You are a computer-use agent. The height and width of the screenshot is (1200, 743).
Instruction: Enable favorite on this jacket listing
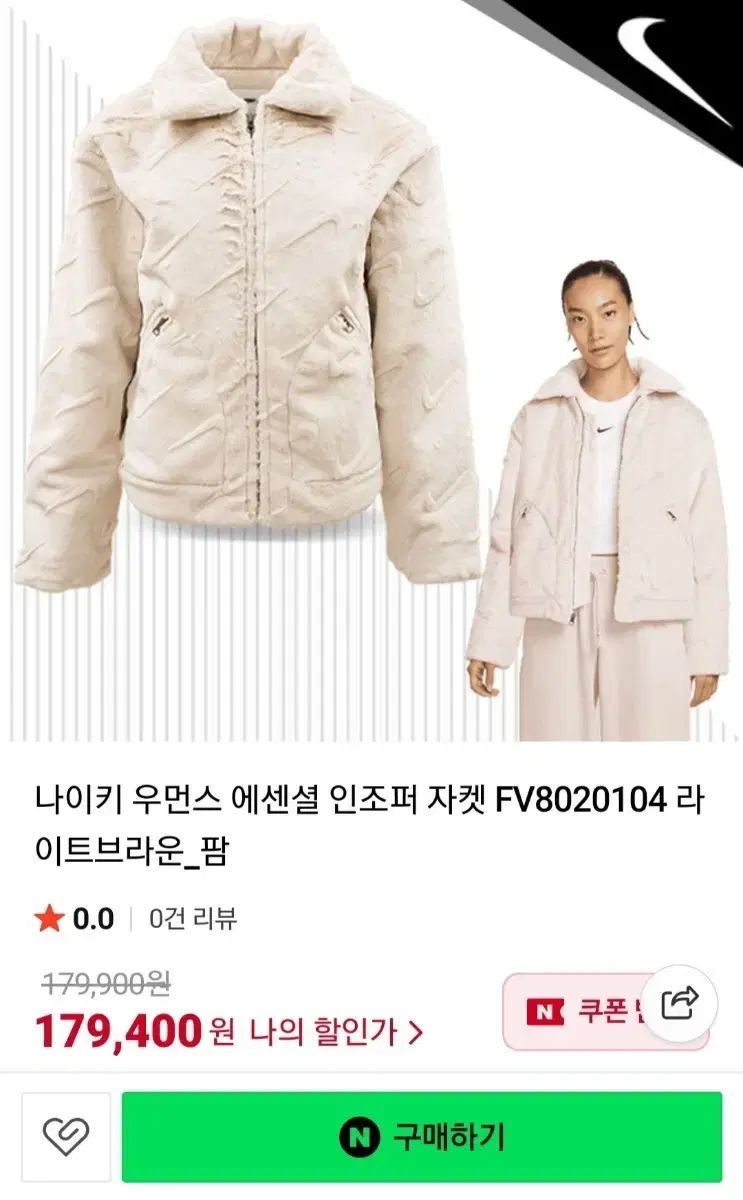click(64, 1136)
